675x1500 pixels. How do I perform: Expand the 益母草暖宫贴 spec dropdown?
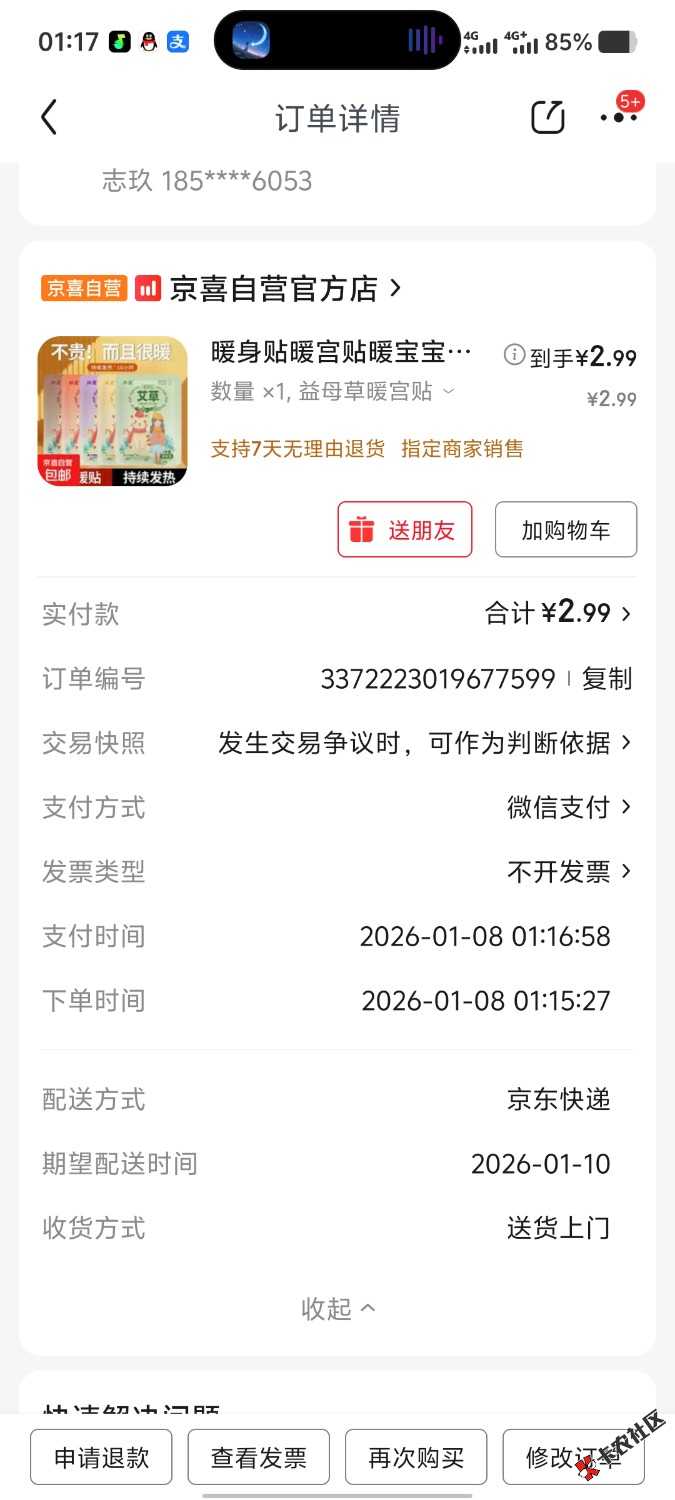pos(449,392)
